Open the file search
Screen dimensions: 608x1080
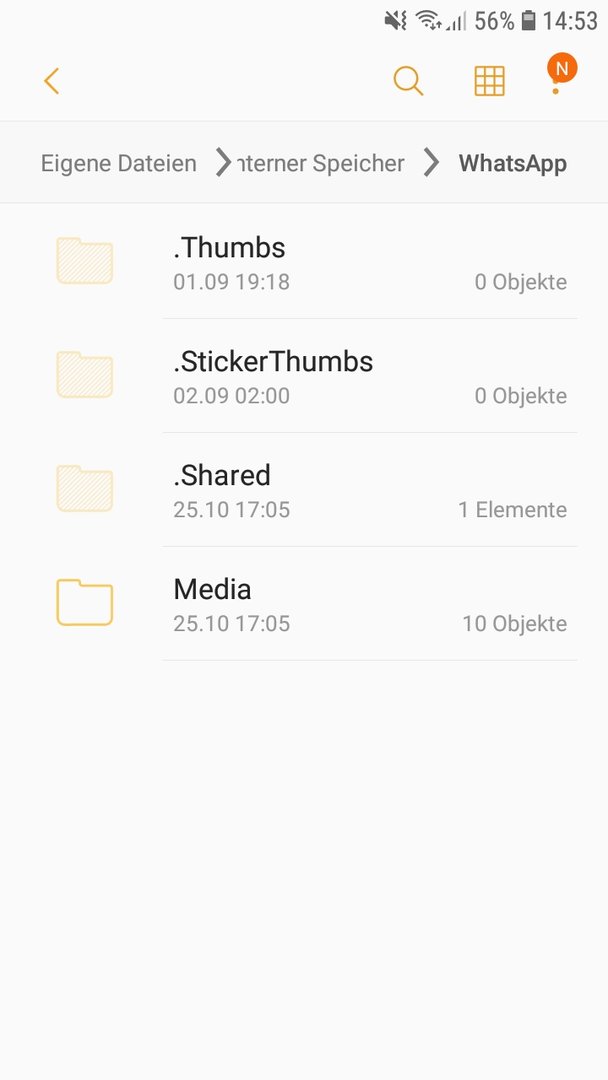(x=408, y=81)
